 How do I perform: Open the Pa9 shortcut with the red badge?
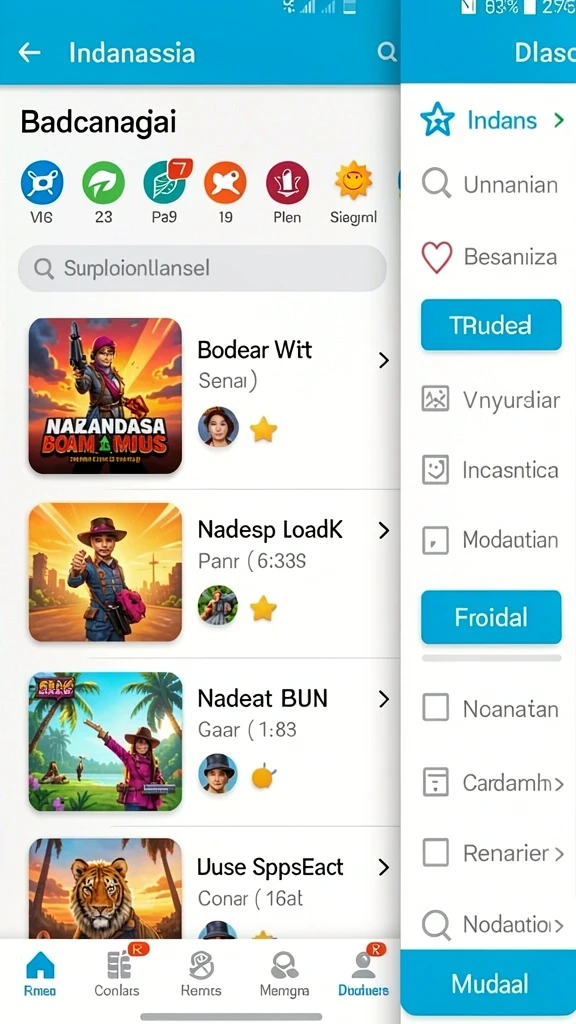165,182
